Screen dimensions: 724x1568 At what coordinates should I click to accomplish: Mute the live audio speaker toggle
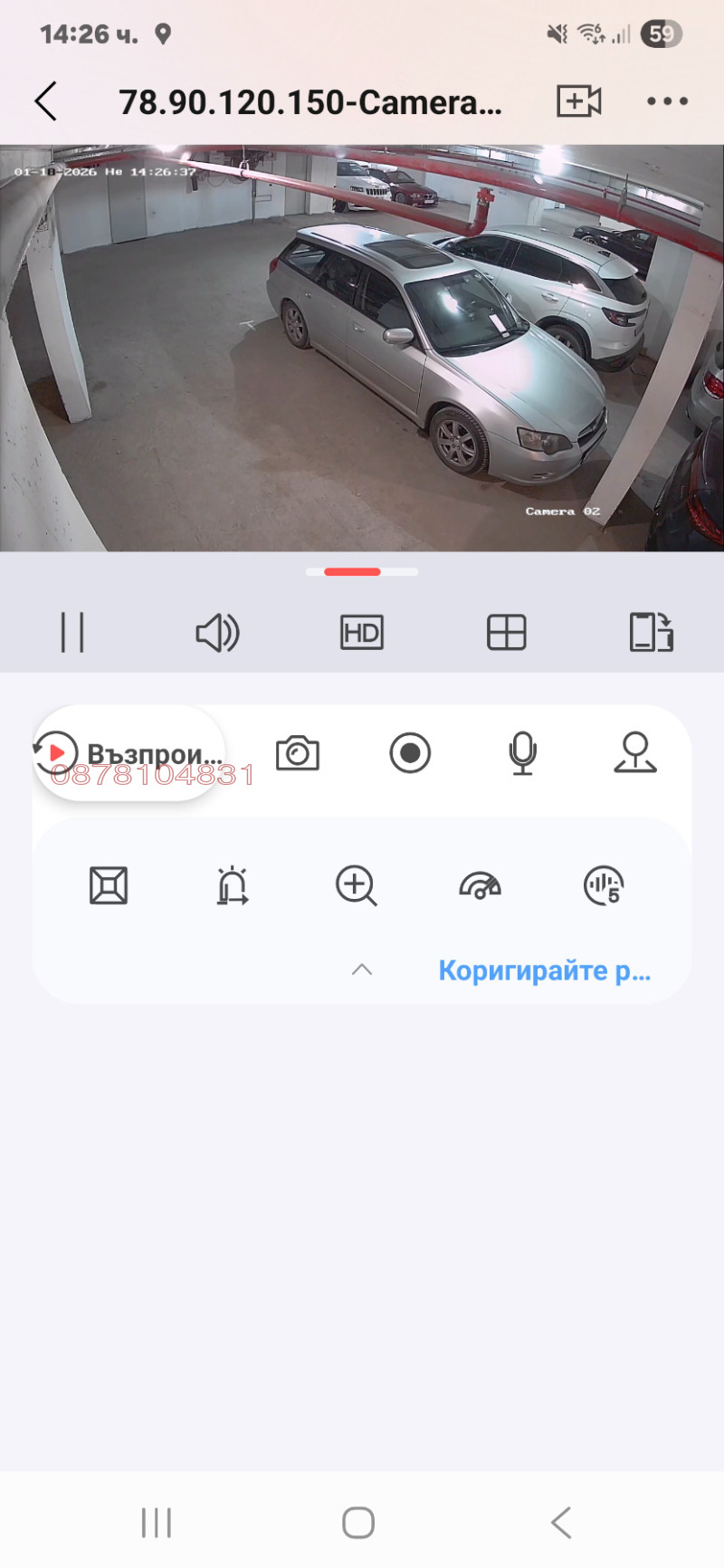point(216,632)
